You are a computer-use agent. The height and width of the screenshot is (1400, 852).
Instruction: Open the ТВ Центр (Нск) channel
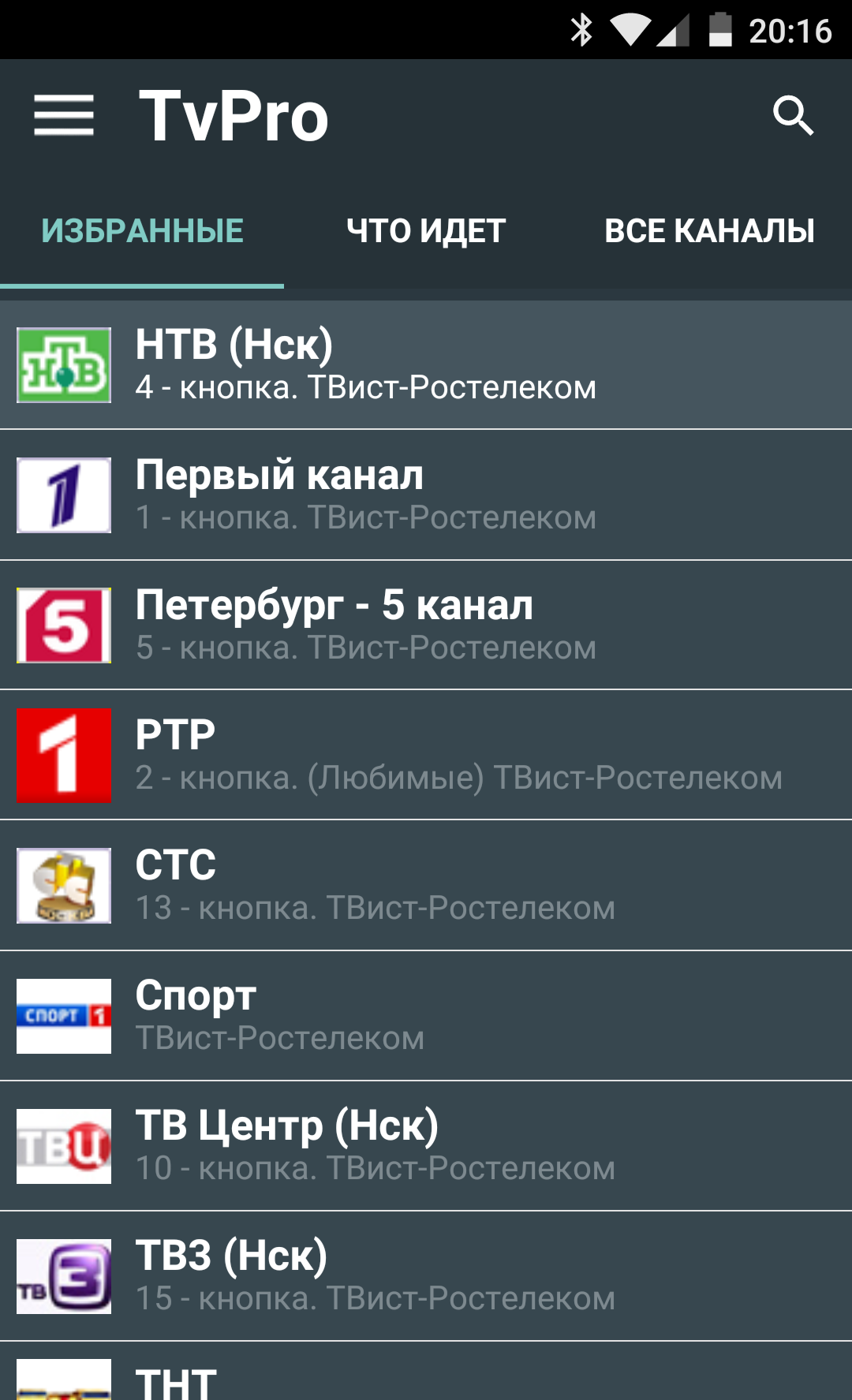click(426, 1146)
